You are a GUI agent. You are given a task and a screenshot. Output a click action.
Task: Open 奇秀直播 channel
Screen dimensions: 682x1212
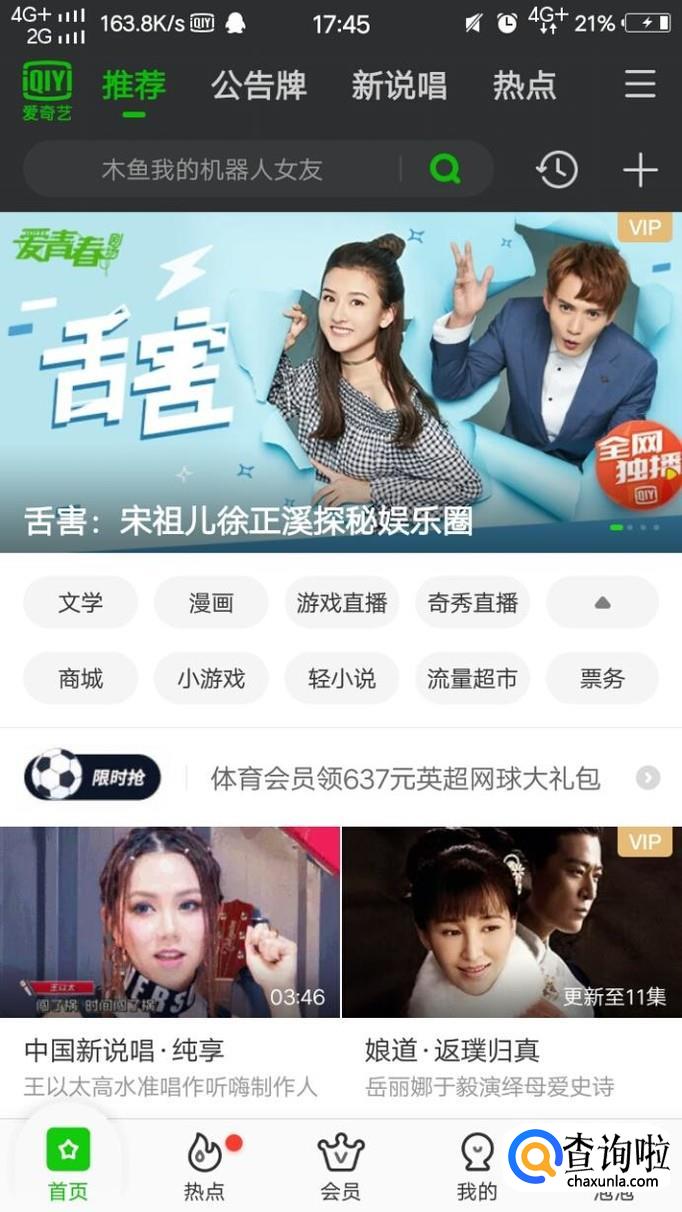pos(472,602)
